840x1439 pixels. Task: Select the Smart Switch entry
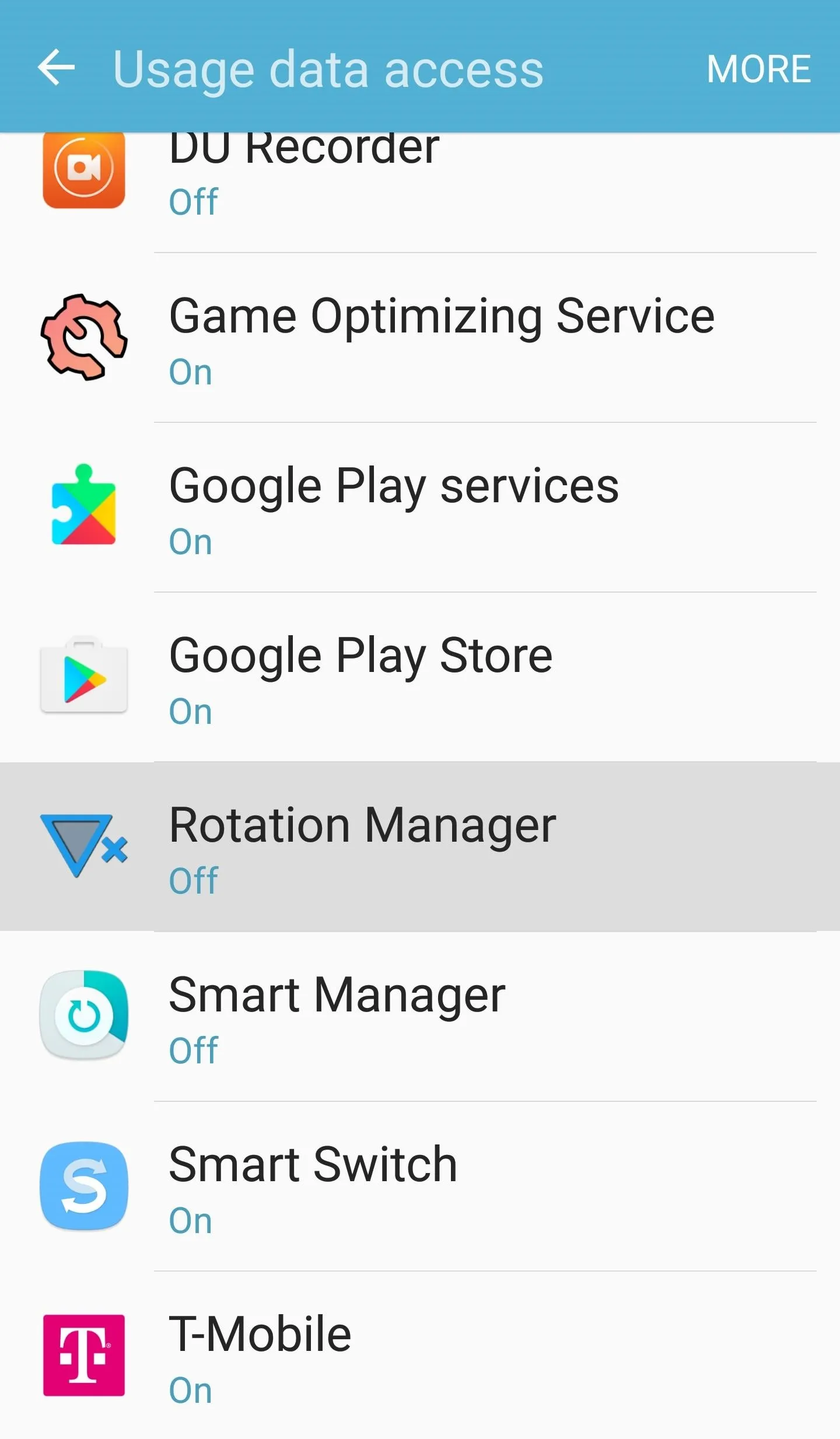click(x=420, y=1186)
